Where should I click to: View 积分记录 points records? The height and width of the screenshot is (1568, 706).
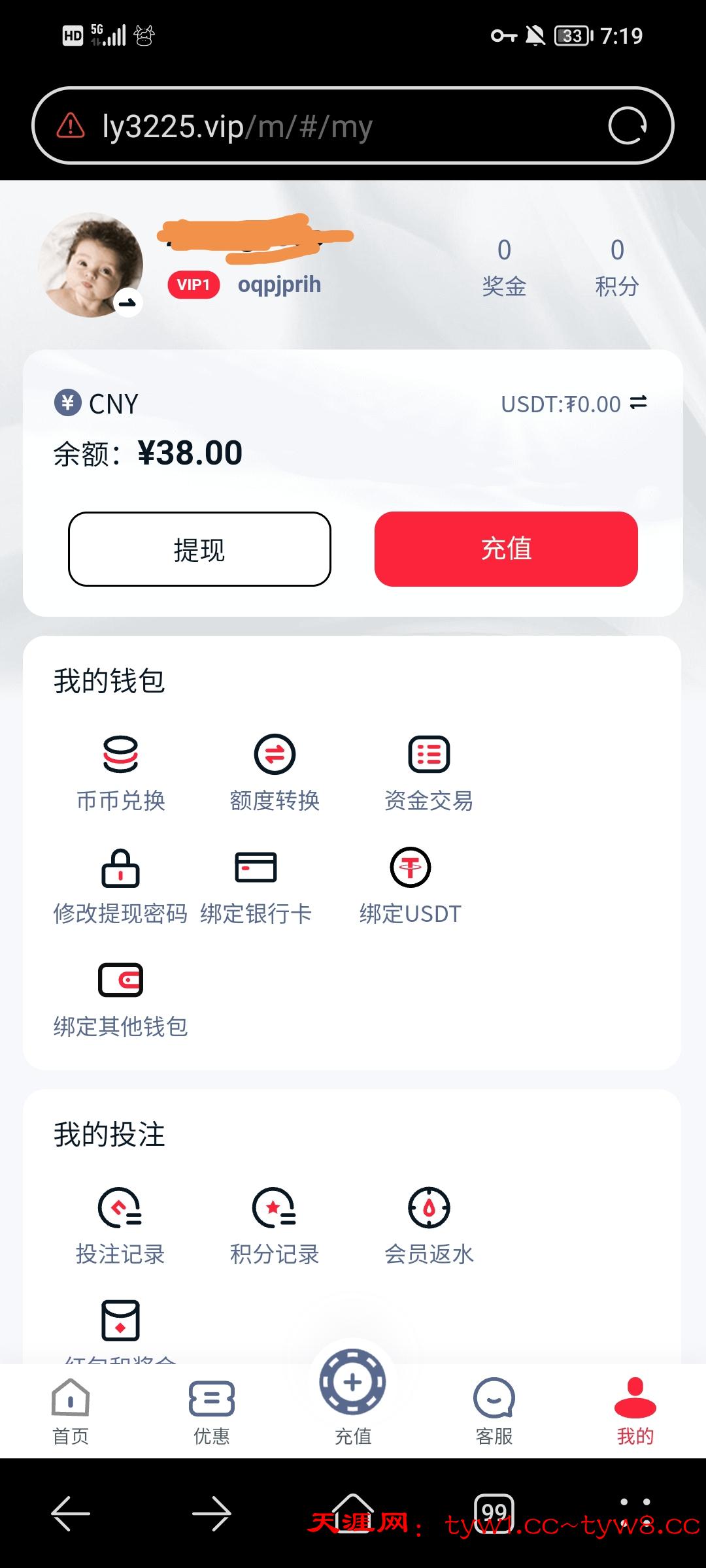[x=275, y=1226]
